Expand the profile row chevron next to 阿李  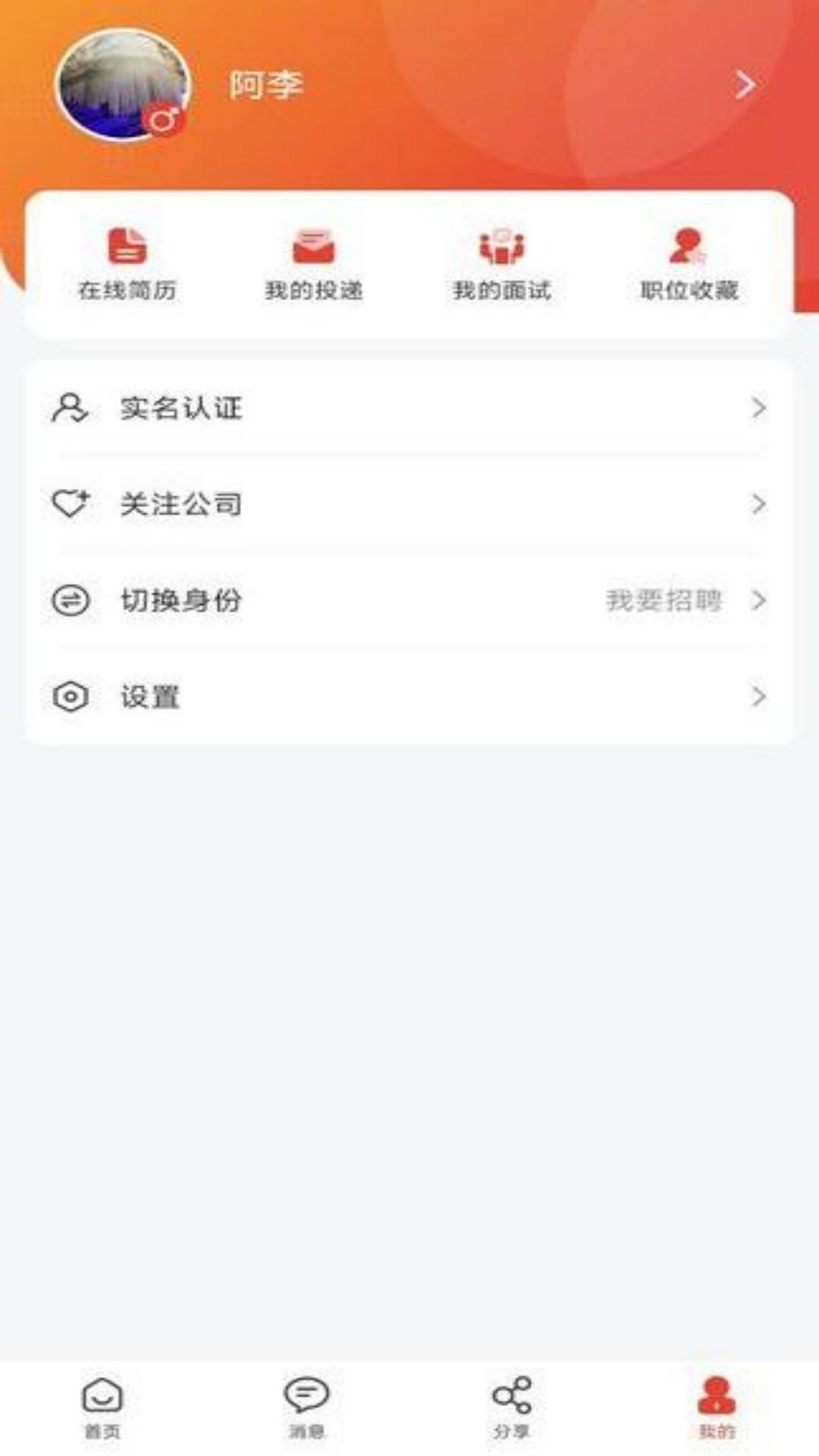(x=746, y=84)
